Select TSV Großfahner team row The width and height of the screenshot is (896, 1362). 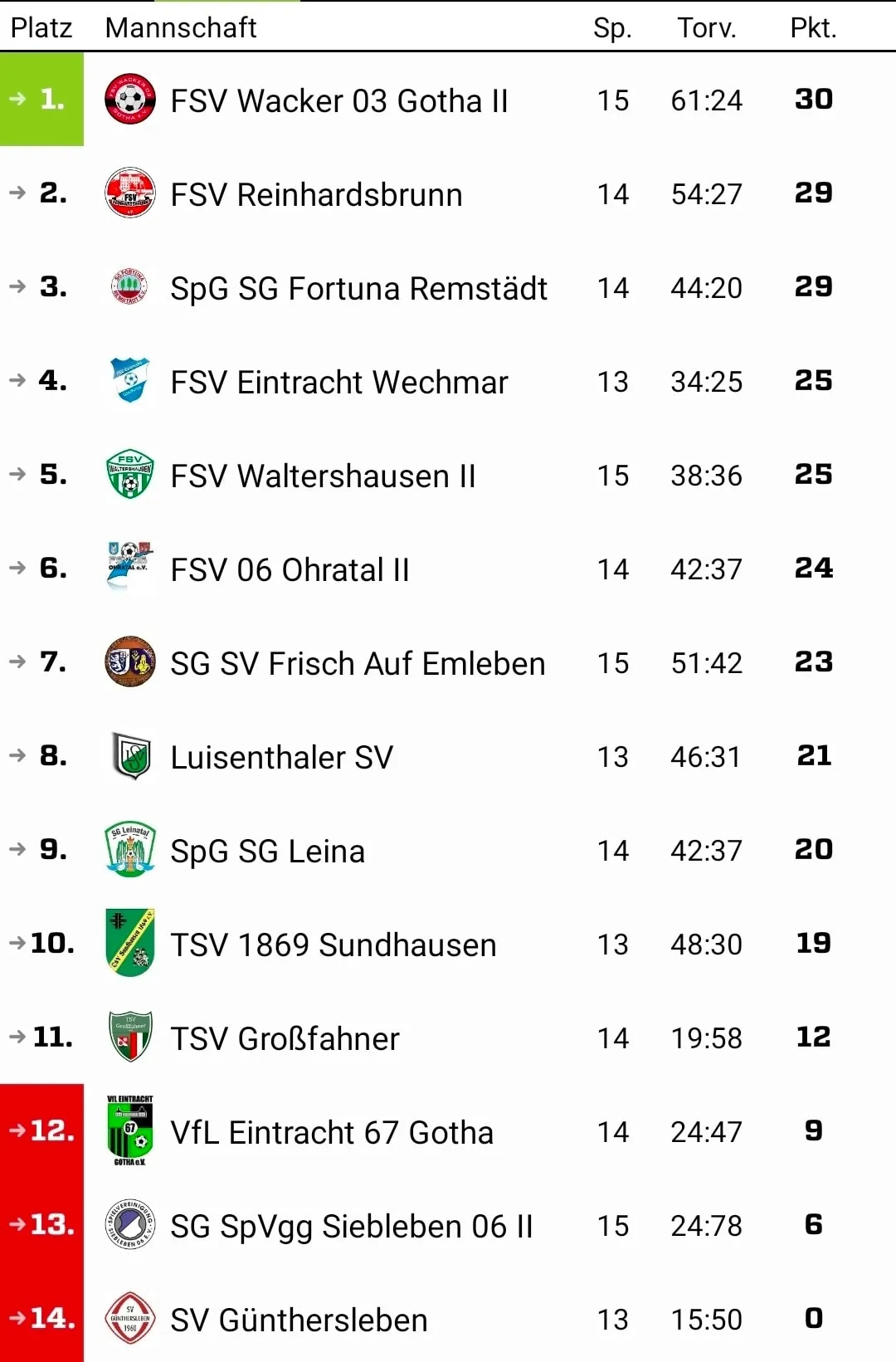point(285,1039)
